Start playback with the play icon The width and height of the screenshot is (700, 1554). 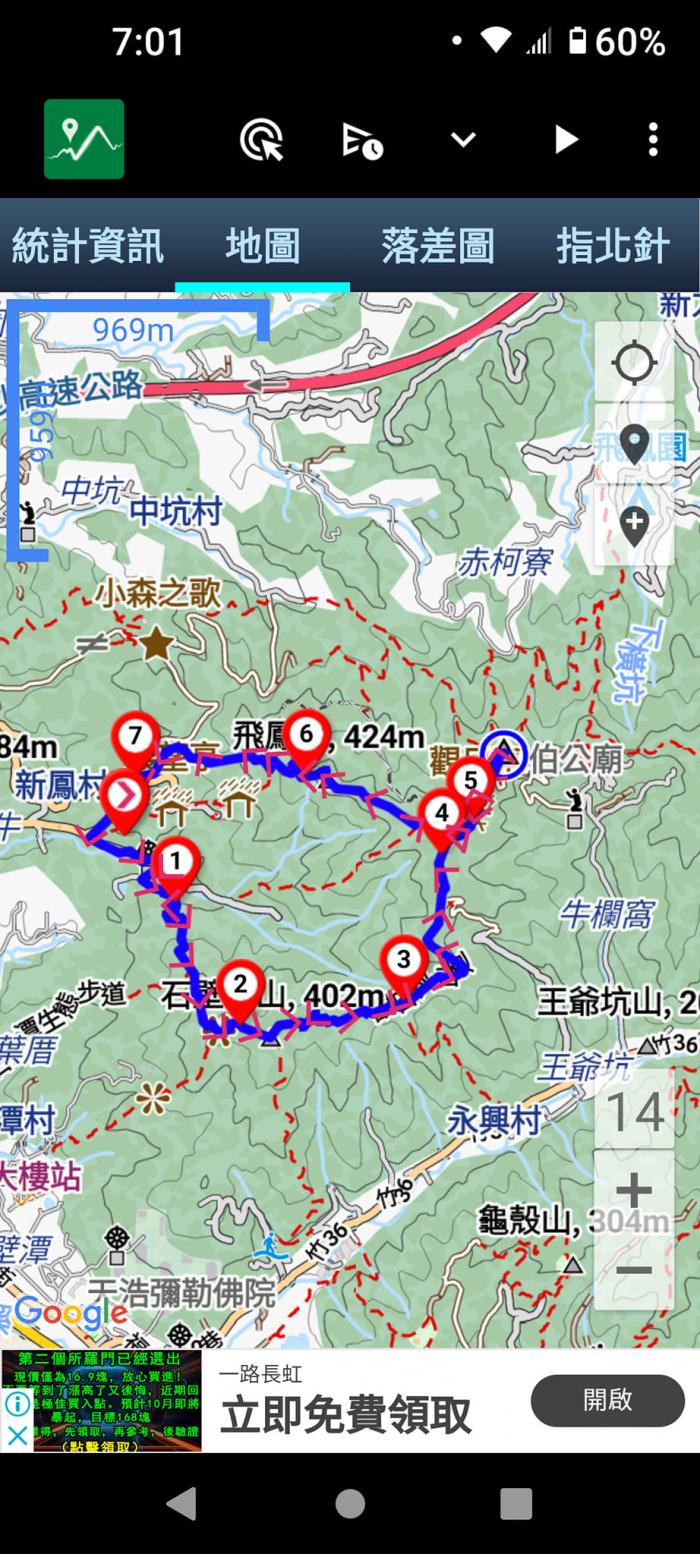click(x=566, y=140)
